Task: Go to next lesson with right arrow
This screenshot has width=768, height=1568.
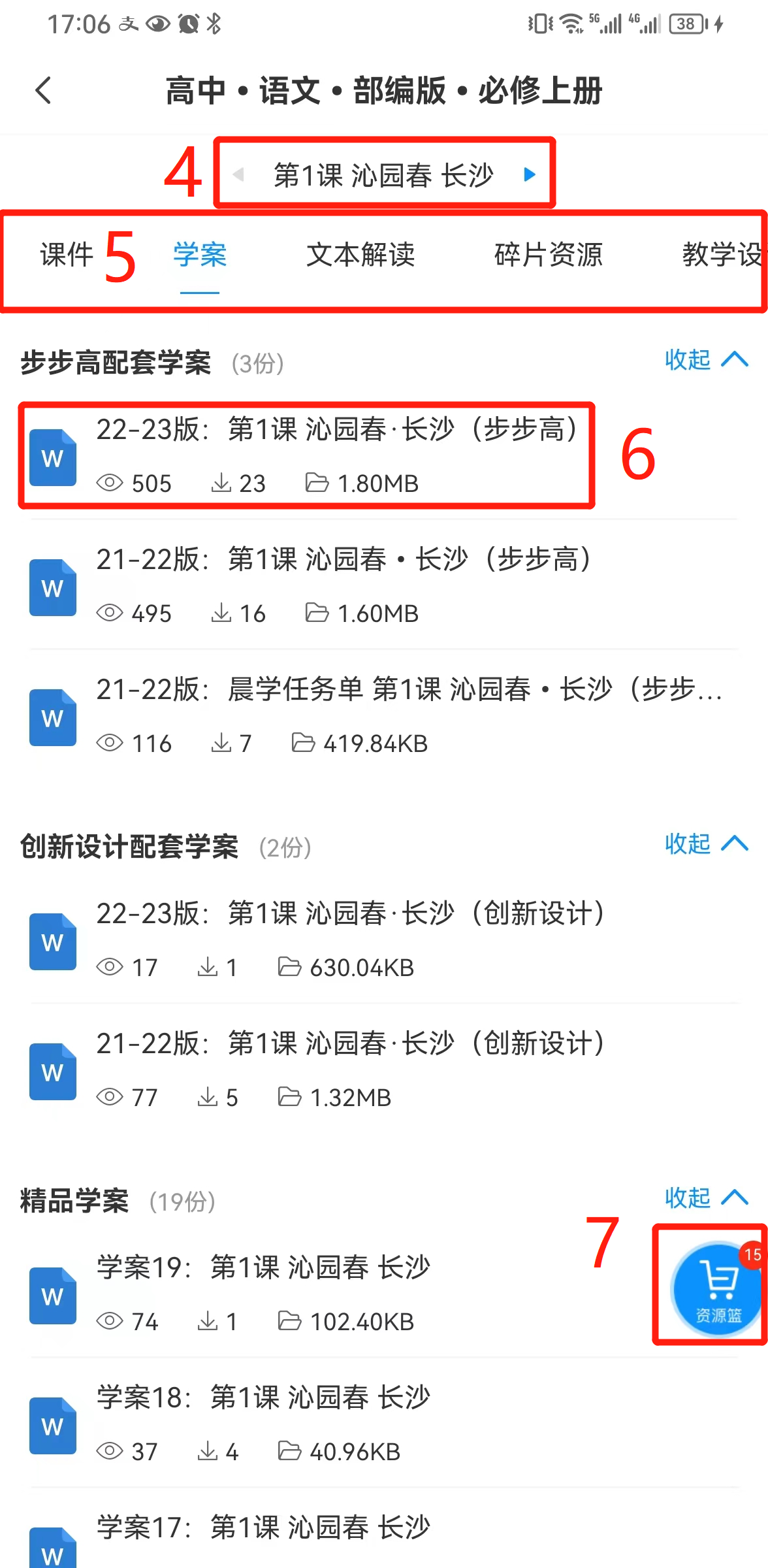Action: pos(530,174)
